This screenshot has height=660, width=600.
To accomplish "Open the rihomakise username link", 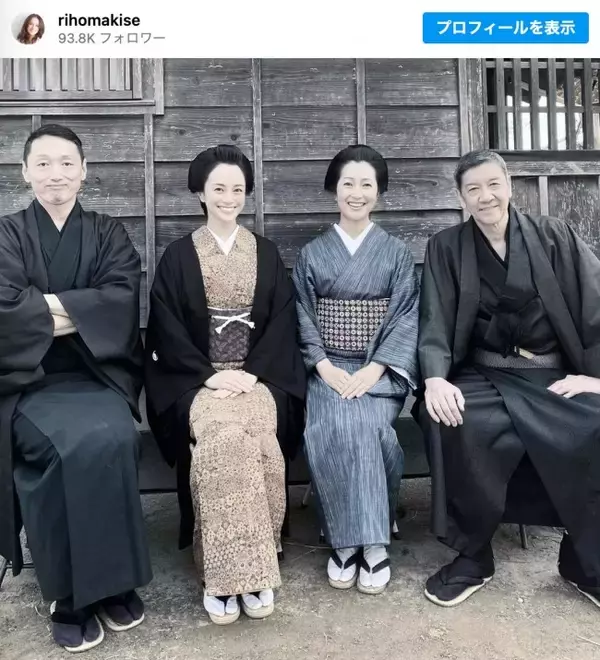I will [101, 18].
